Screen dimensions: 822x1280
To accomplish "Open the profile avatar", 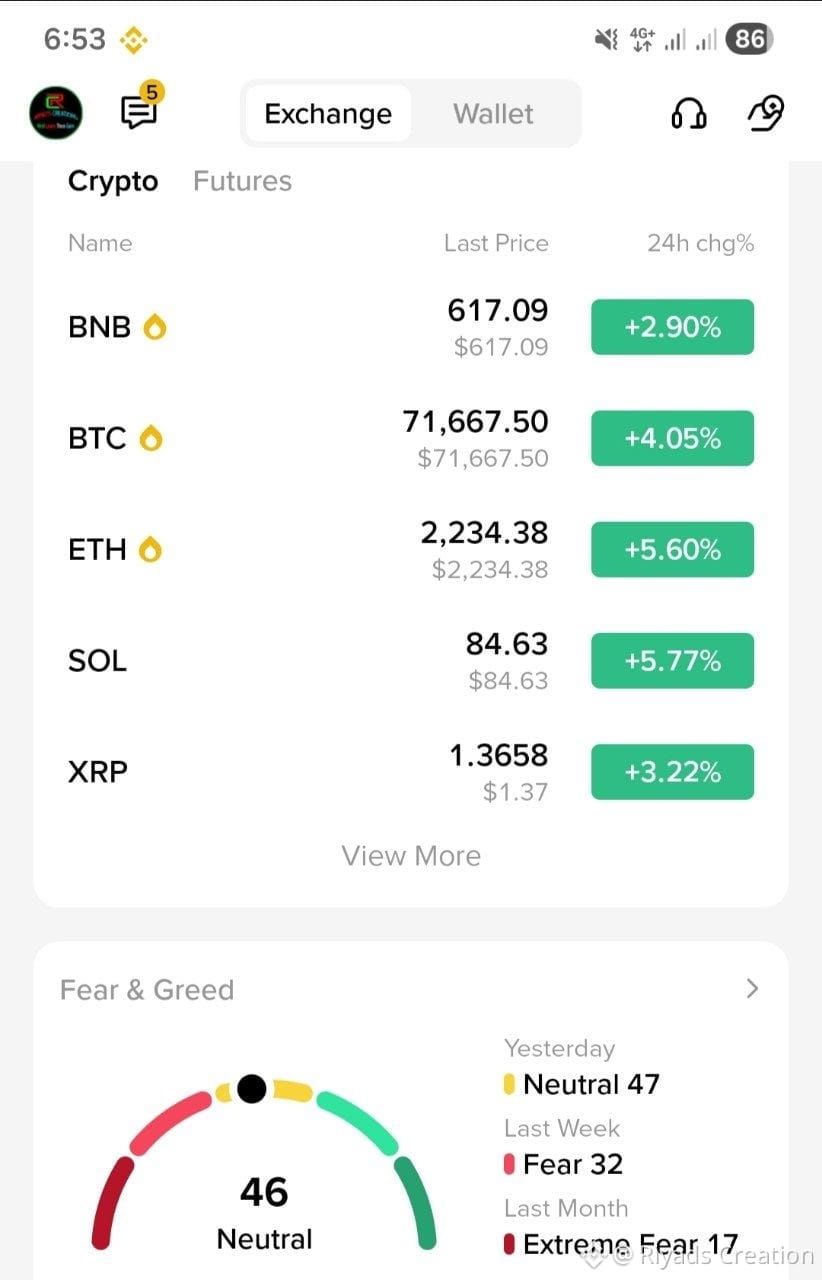I will pos(56,113).
